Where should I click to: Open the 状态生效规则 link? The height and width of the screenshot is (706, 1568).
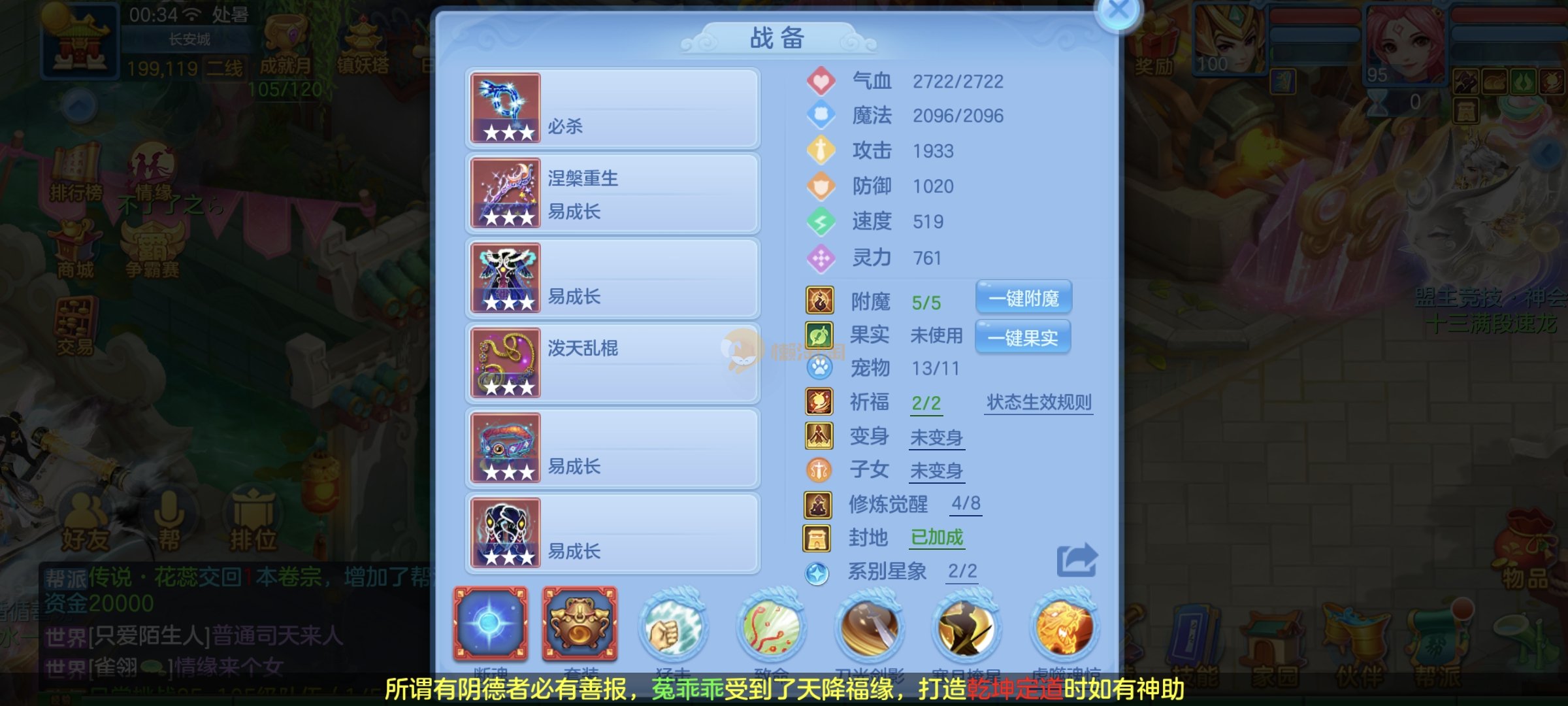1039,402
